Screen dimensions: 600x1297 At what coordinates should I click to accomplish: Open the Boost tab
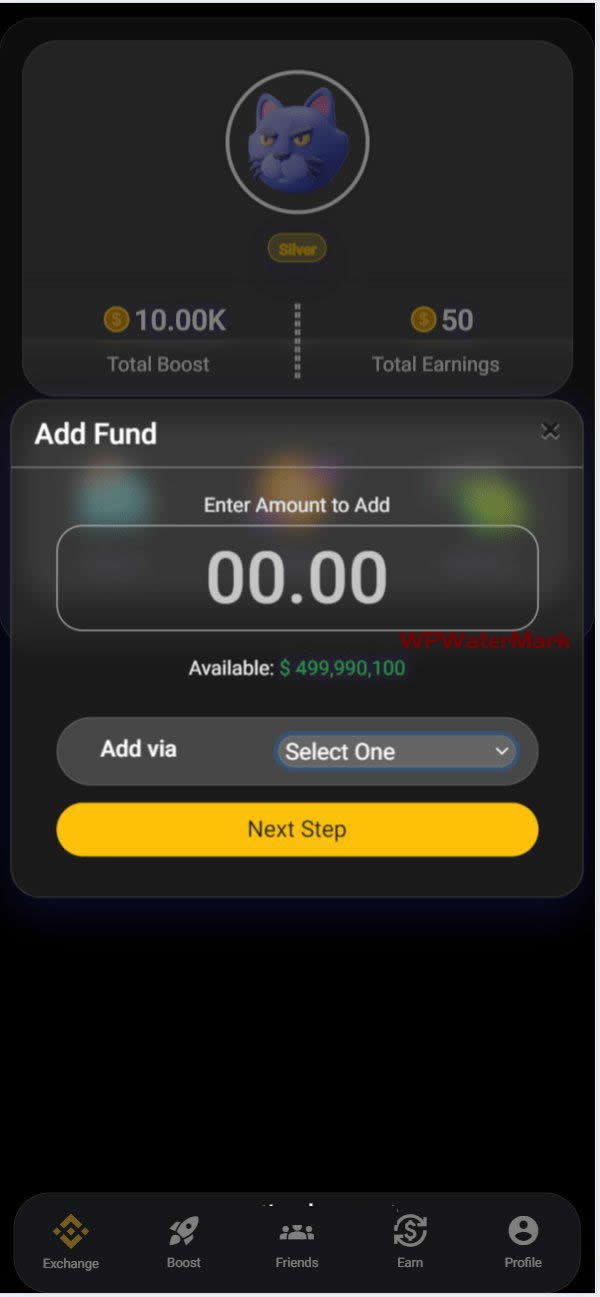click(x=184, y=1242)
